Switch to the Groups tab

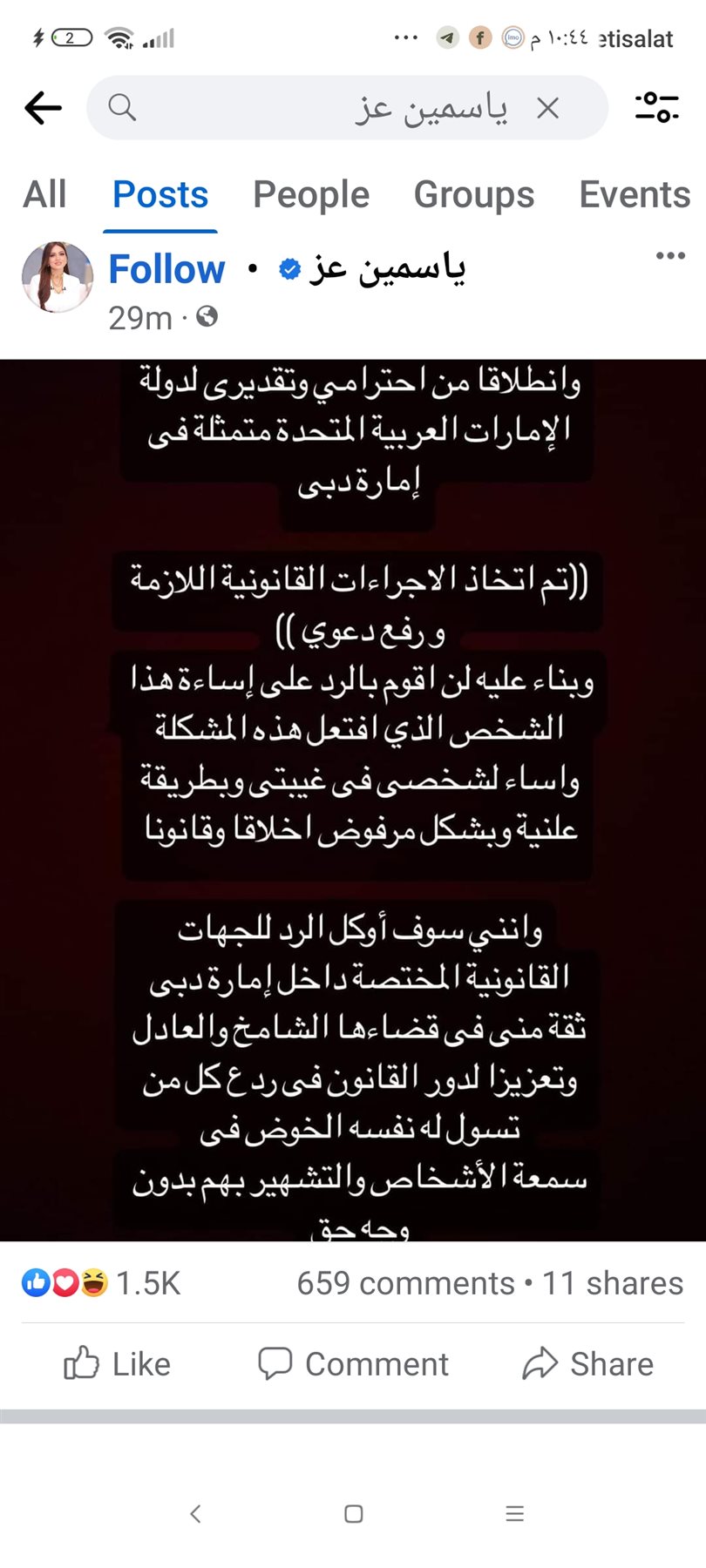[x=473, y=194]
